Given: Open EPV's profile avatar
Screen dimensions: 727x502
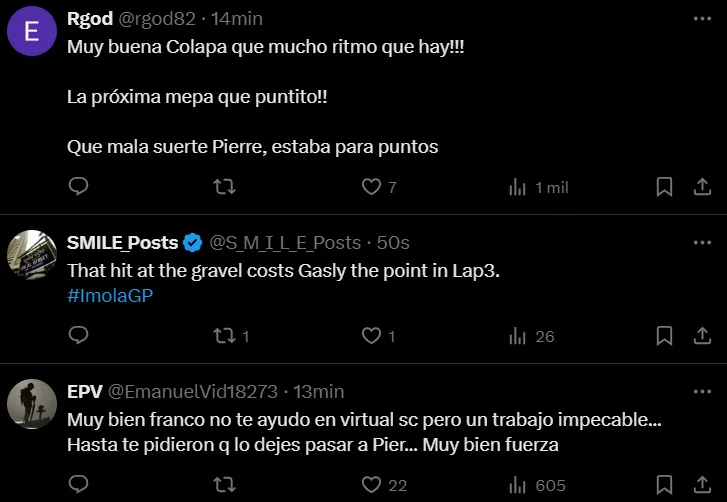Looking at the screenshot, I should [x=31, y=403].
